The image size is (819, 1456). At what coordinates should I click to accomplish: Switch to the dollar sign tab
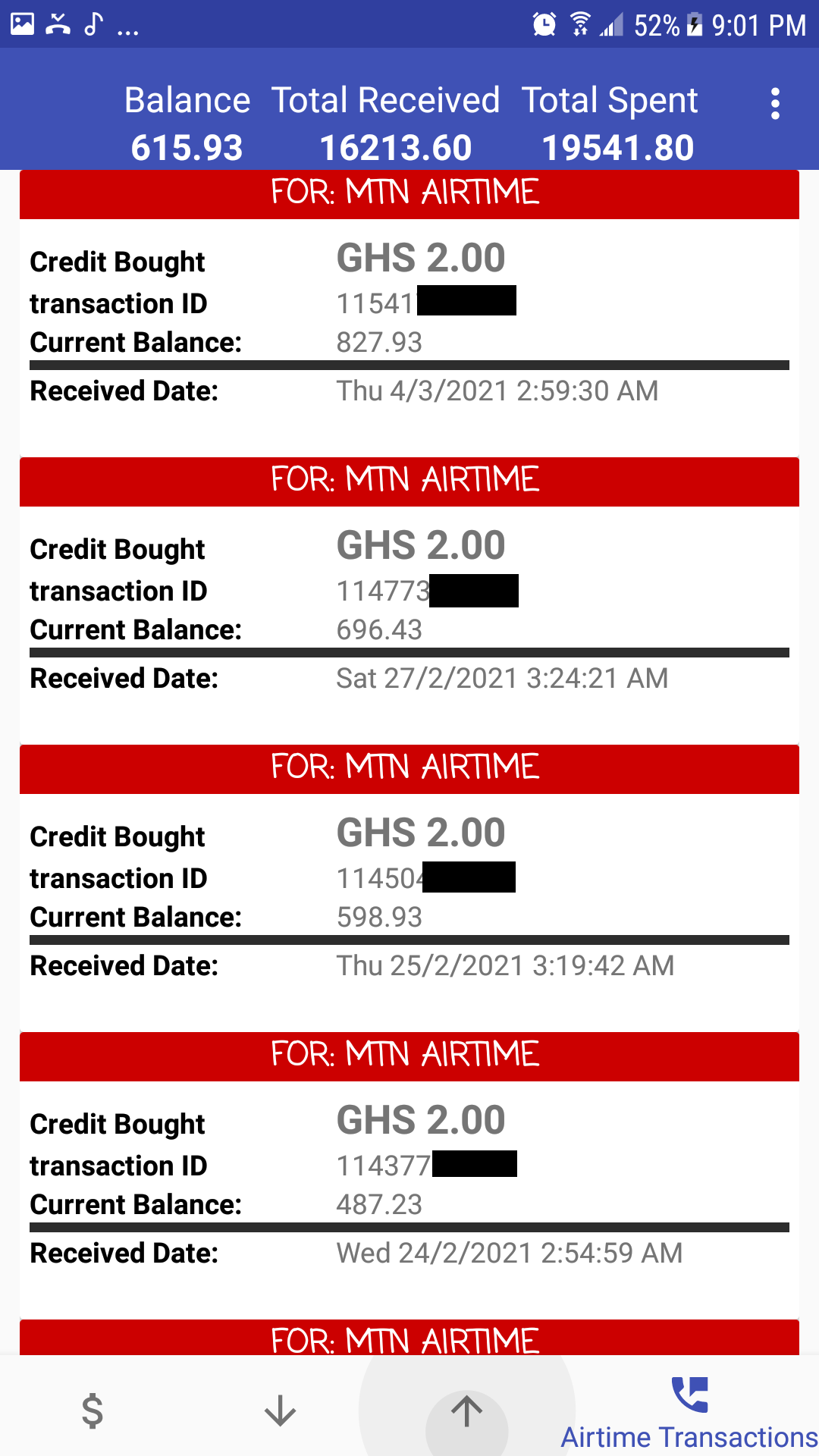click(x=93, y=1410)
